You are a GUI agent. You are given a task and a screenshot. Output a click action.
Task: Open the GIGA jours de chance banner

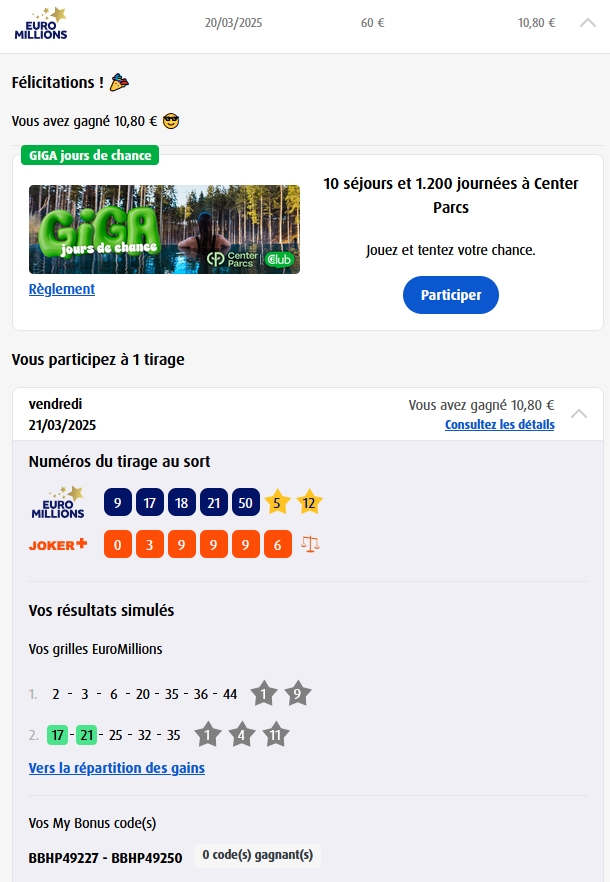point(164,229)
